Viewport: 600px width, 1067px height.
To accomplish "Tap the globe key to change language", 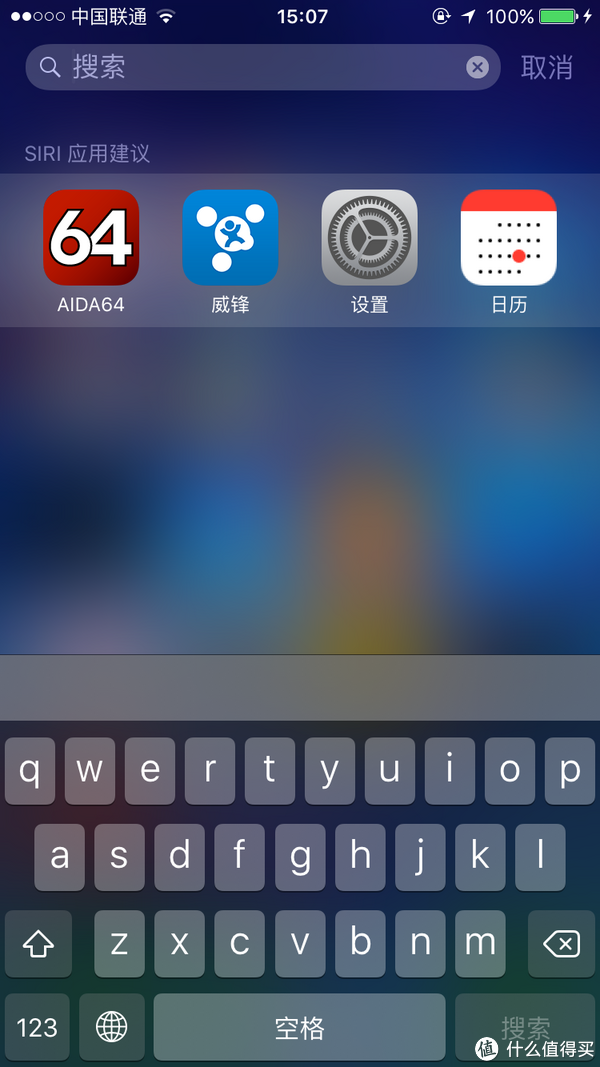I will pyautogui.click(x=111, y=1027).
